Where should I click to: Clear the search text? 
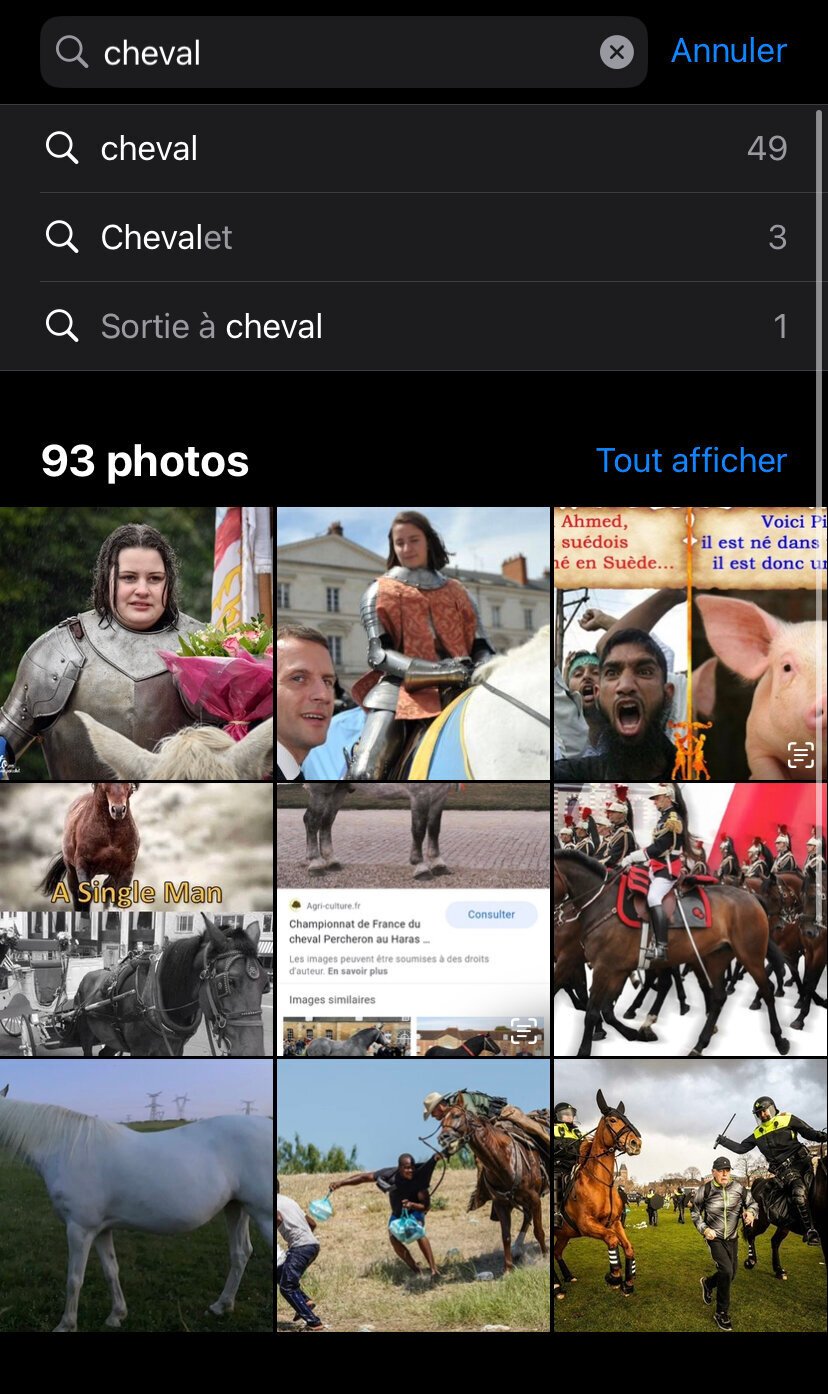617,52
